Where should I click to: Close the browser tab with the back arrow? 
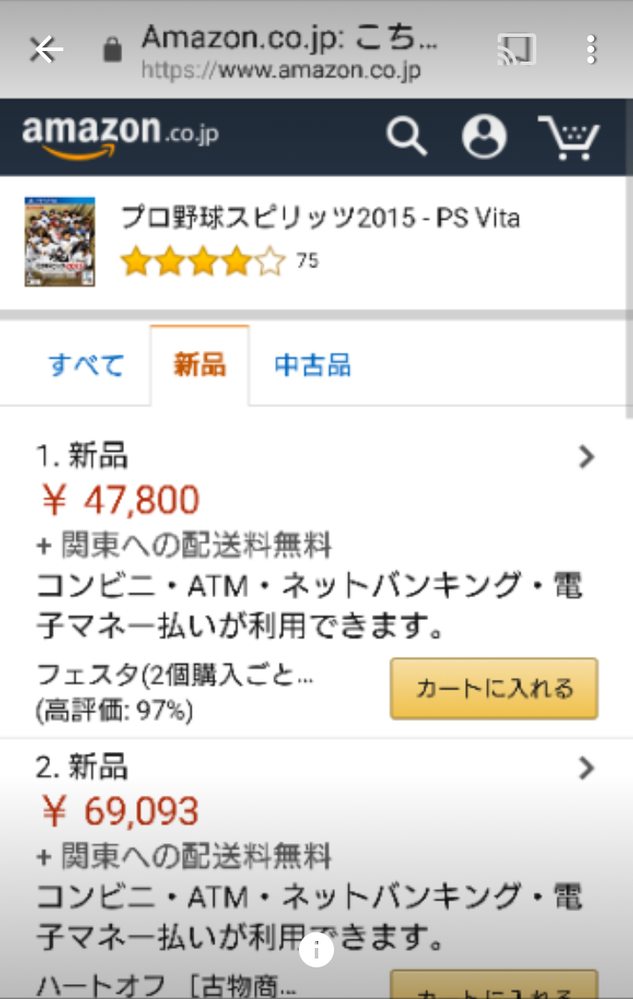pos(46,49)
